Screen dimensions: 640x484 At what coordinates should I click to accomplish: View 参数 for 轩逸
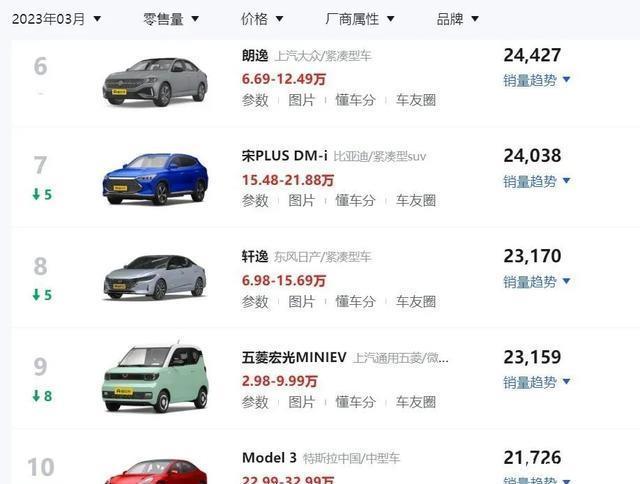[x=255, y=301]
